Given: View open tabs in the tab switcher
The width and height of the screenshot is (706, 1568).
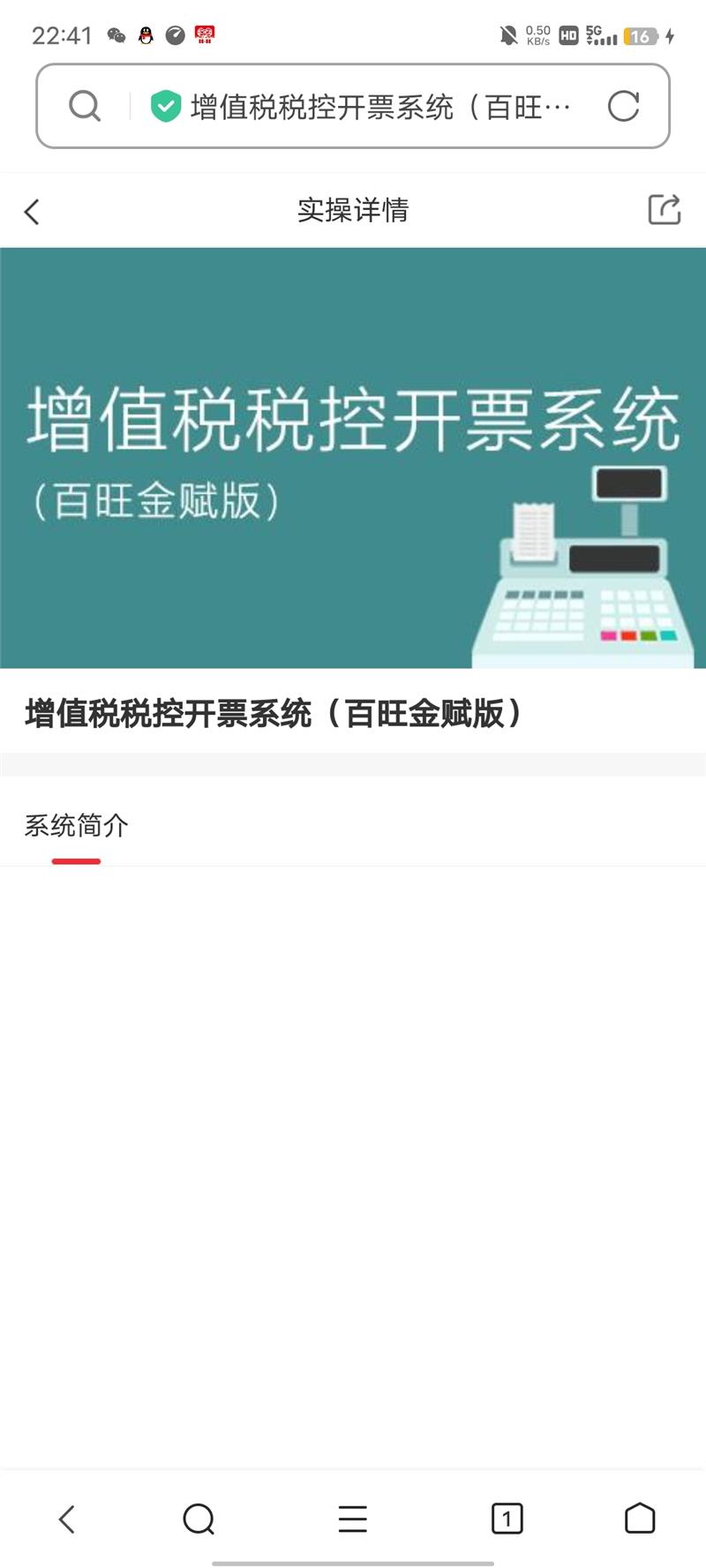Looking at the screenshot, I should pos(507,1519).
